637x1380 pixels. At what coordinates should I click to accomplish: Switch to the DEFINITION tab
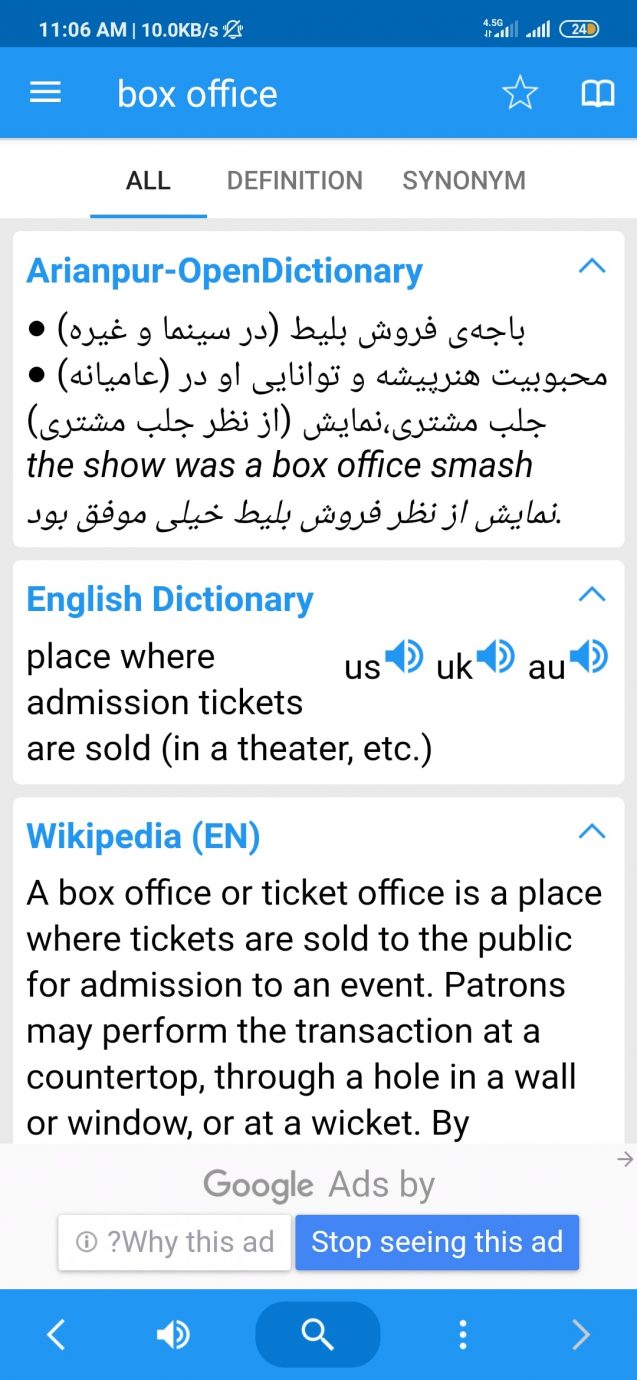point(294,181)
